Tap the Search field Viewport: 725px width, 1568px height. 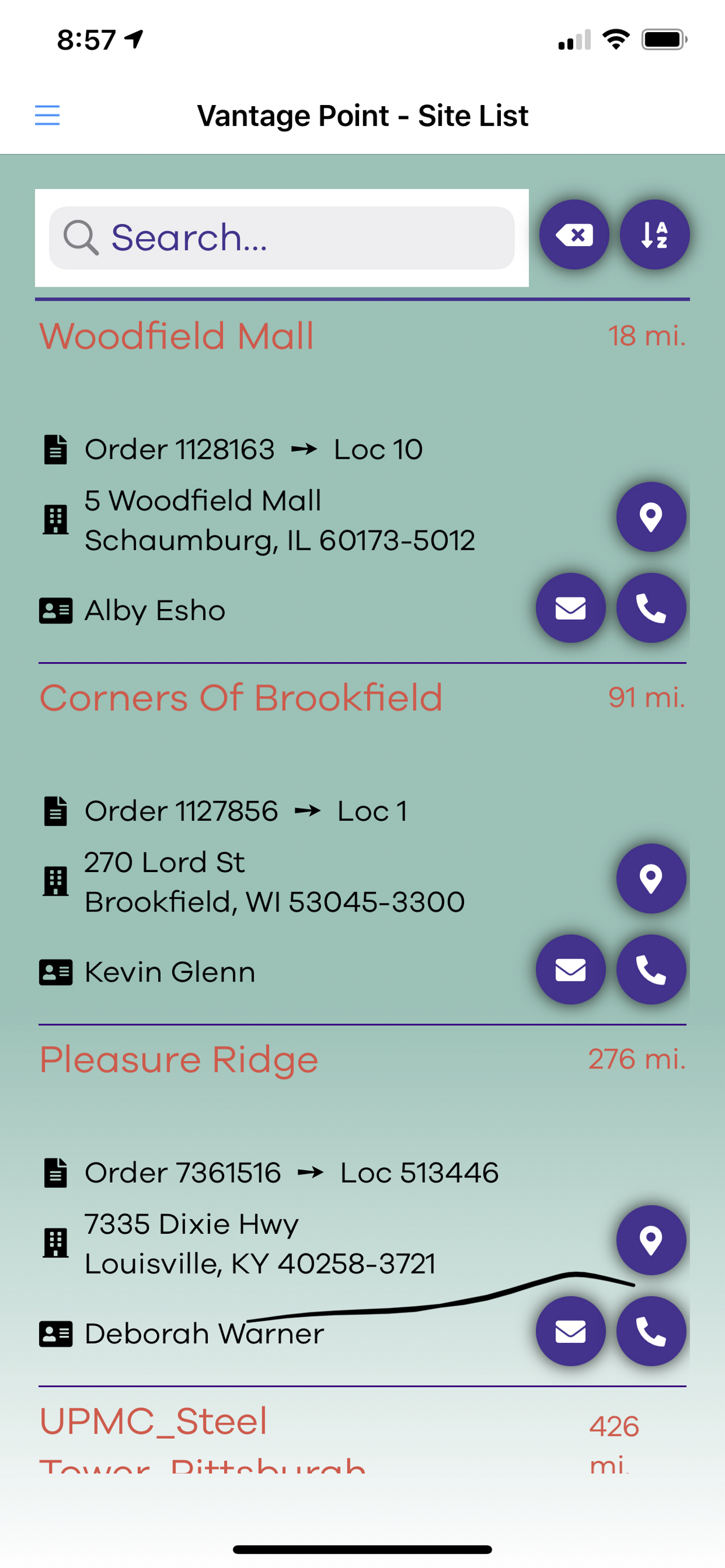282,238
